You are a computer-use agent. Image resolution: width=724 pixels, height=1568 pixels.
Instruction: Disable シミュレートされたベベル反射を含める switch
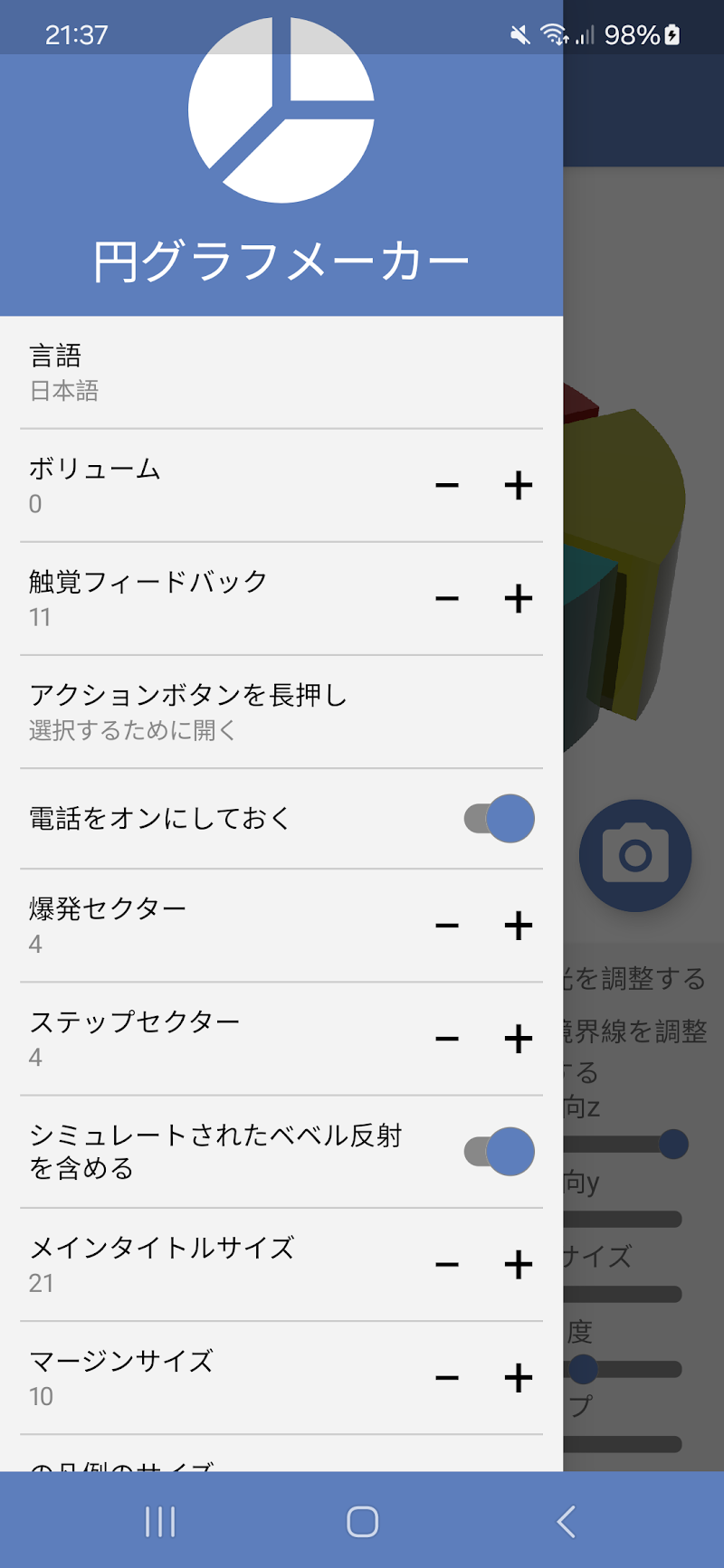click(500, 1152)
